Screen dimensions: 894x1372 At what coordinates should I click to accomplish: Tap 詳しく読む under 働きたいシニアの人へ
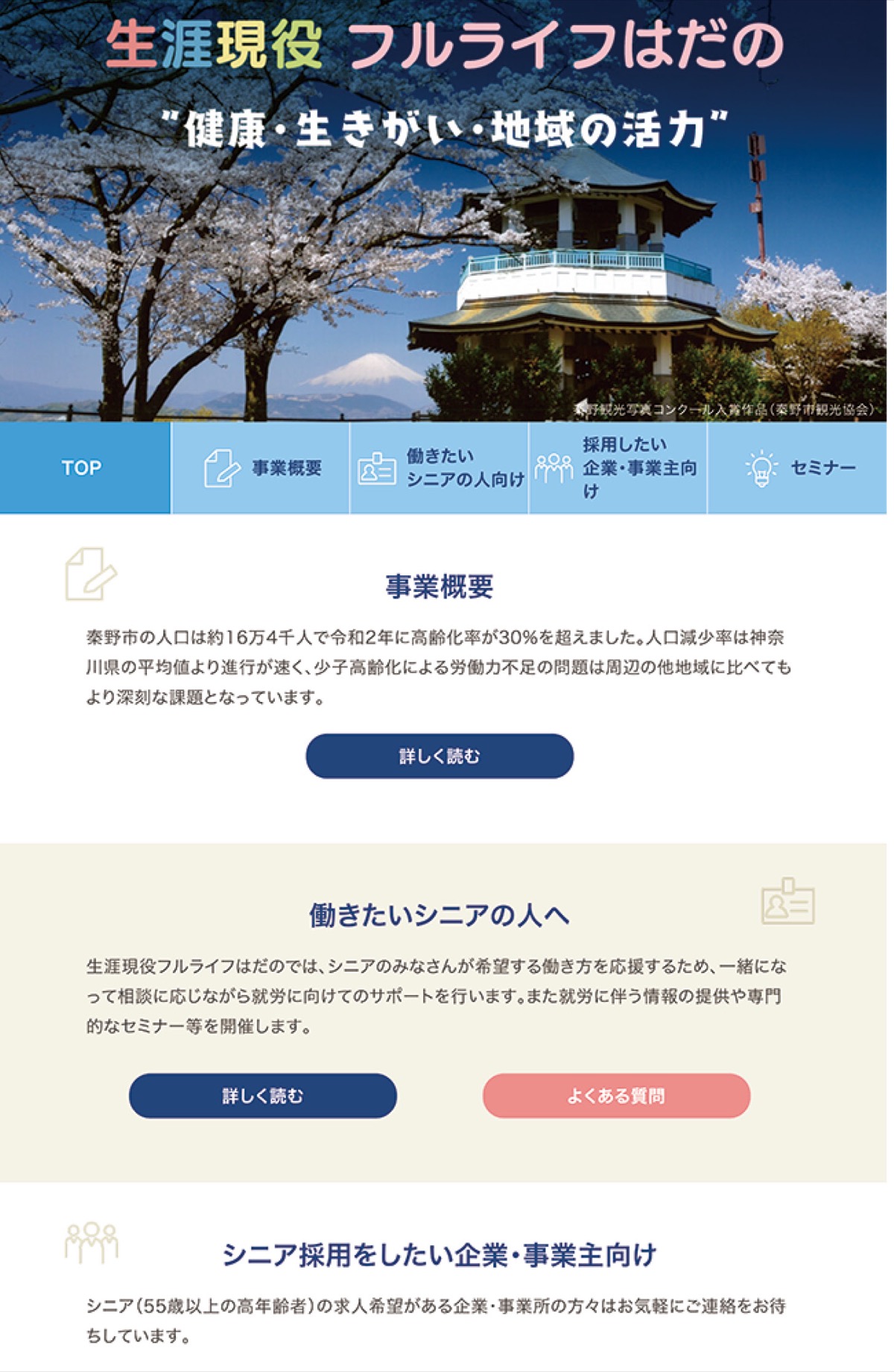point(262,1096)
